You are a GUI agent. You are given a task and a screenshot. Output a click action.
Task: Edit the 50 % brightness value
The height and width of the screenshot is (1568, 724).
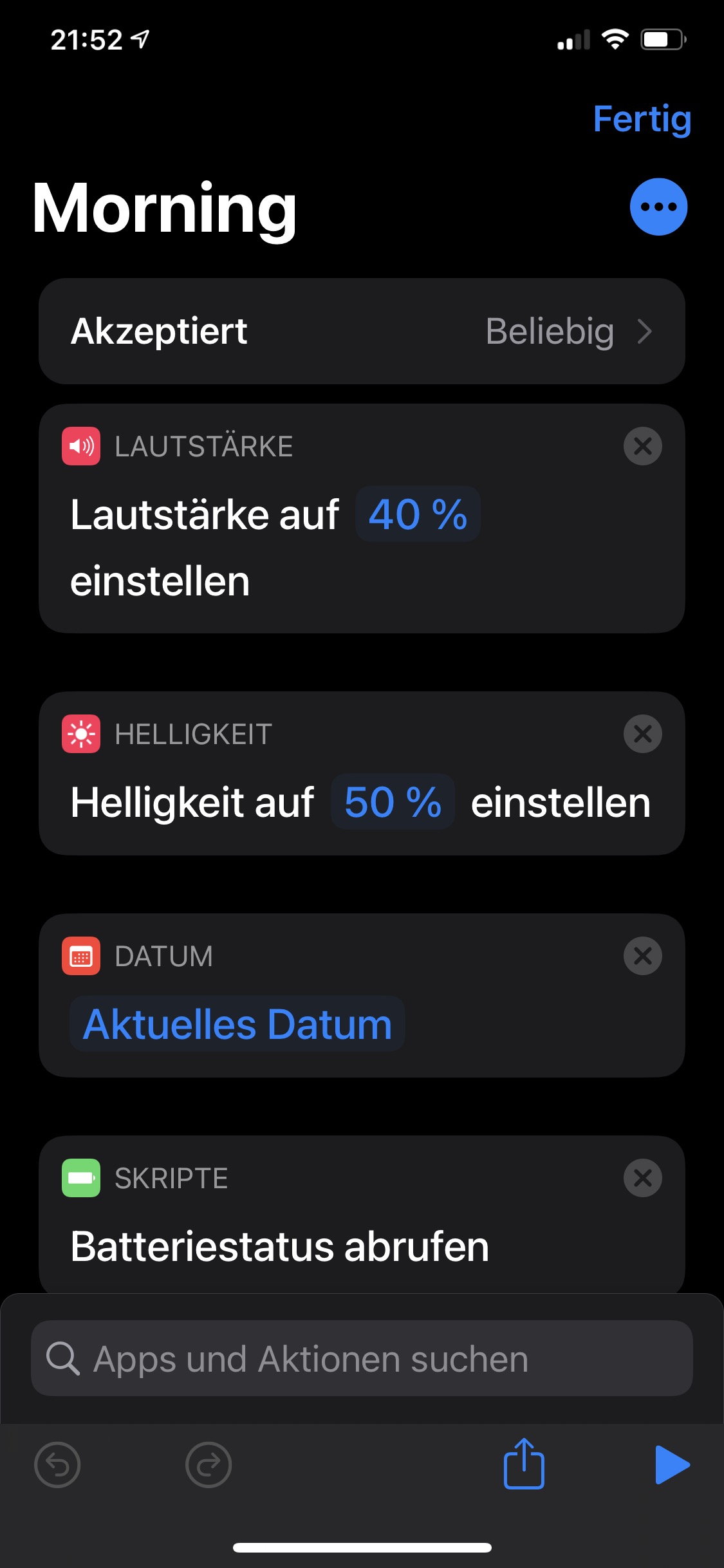click(393, 802)
